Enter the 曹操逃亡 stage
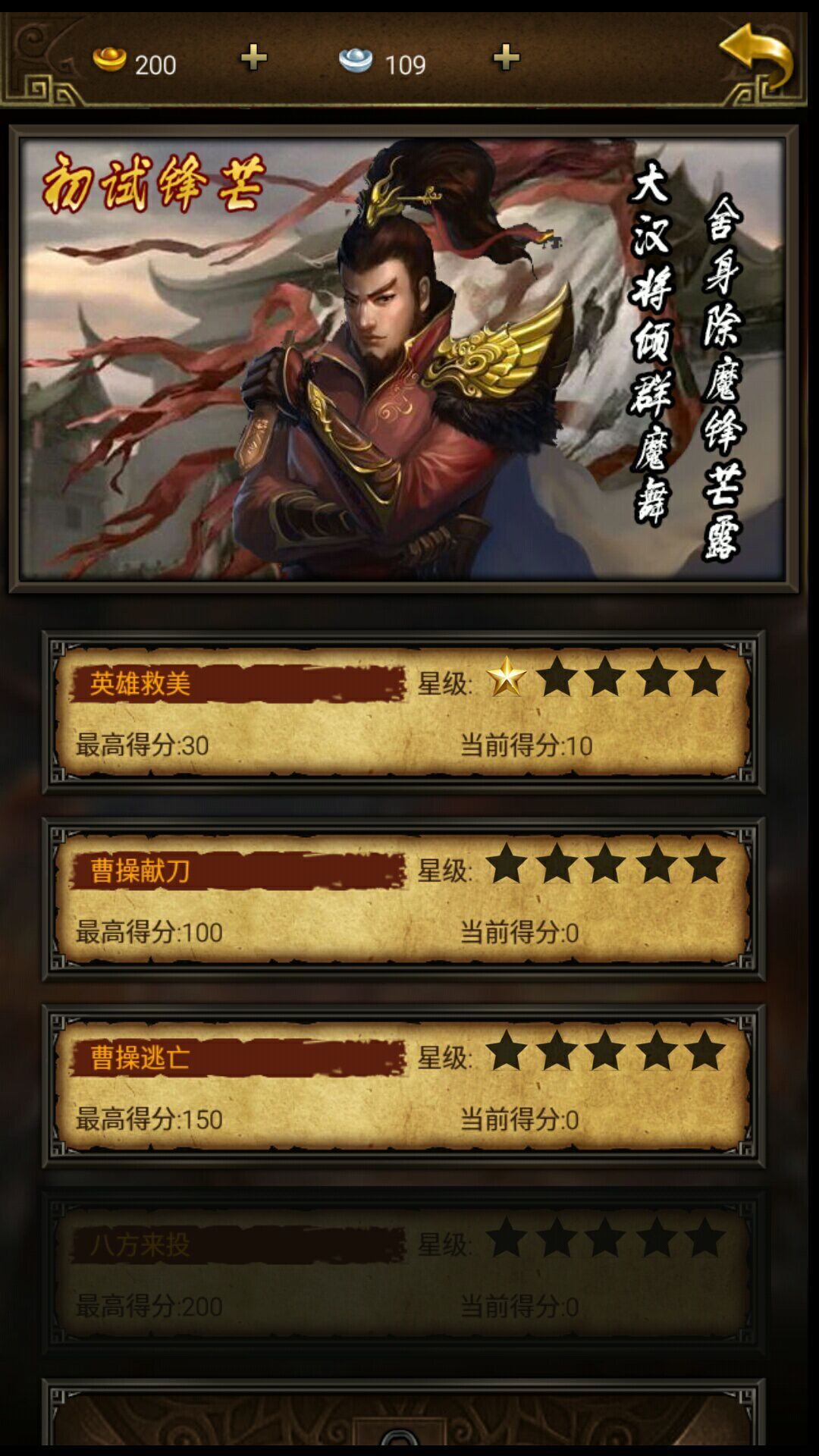 (403, 1086)
